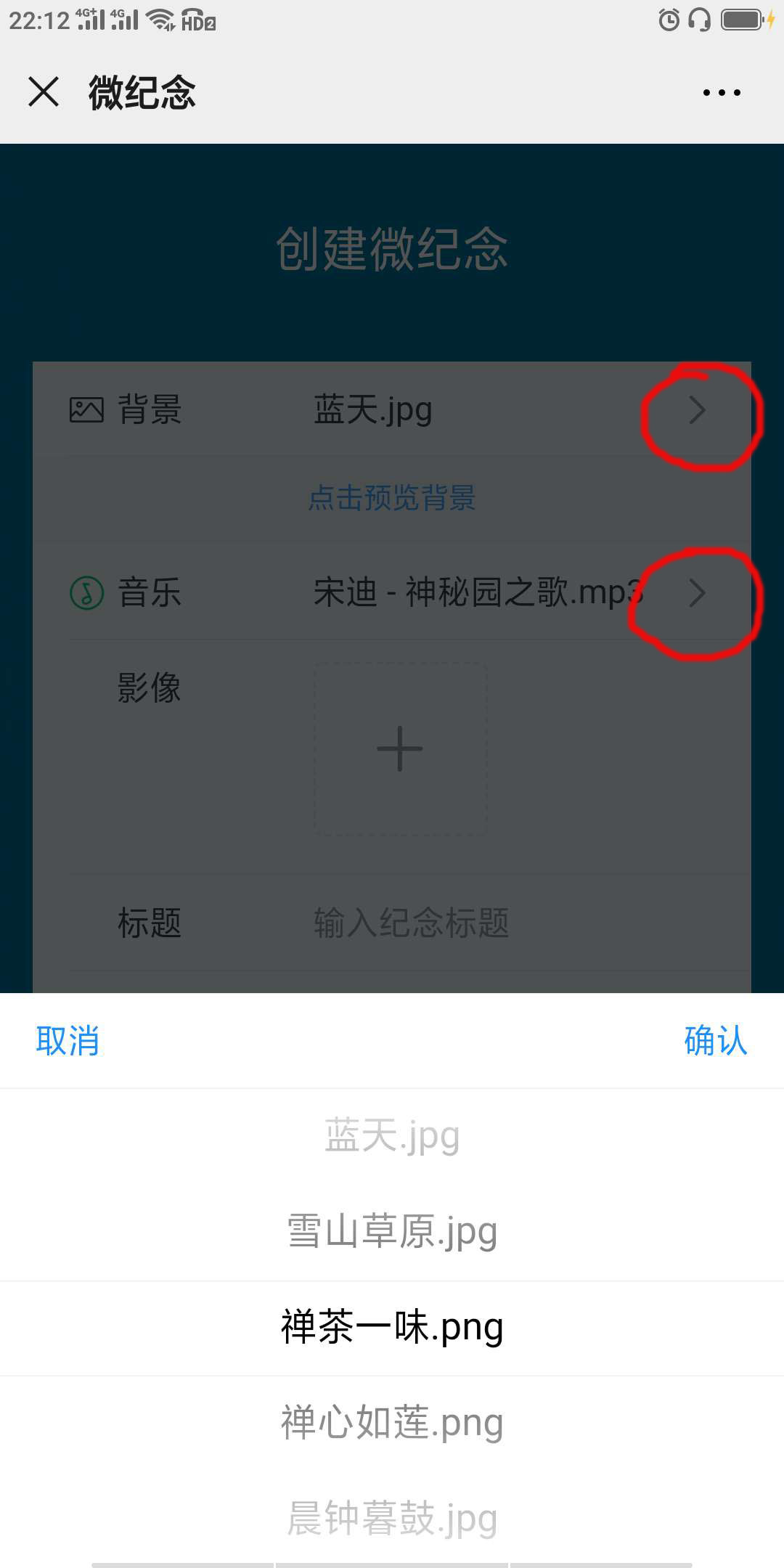The height and width of the screenshot is (1568, 784).
Task: Select 晨钟暮鼓.jpg background option
Action: (392, 1519)
